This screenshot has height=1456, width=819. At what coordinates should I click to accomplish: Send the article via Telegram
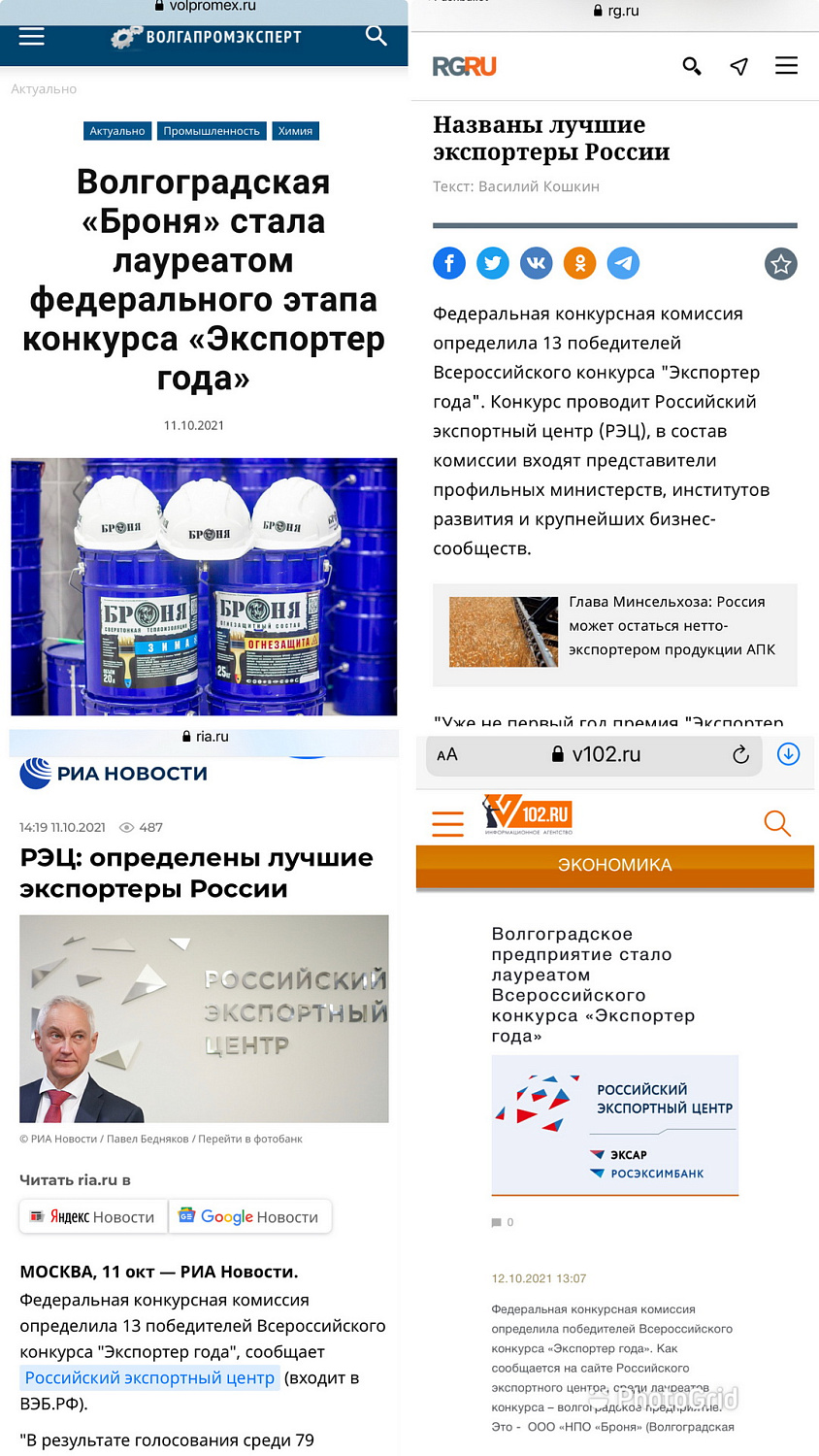pyautogui.click(x=623, y=263)
